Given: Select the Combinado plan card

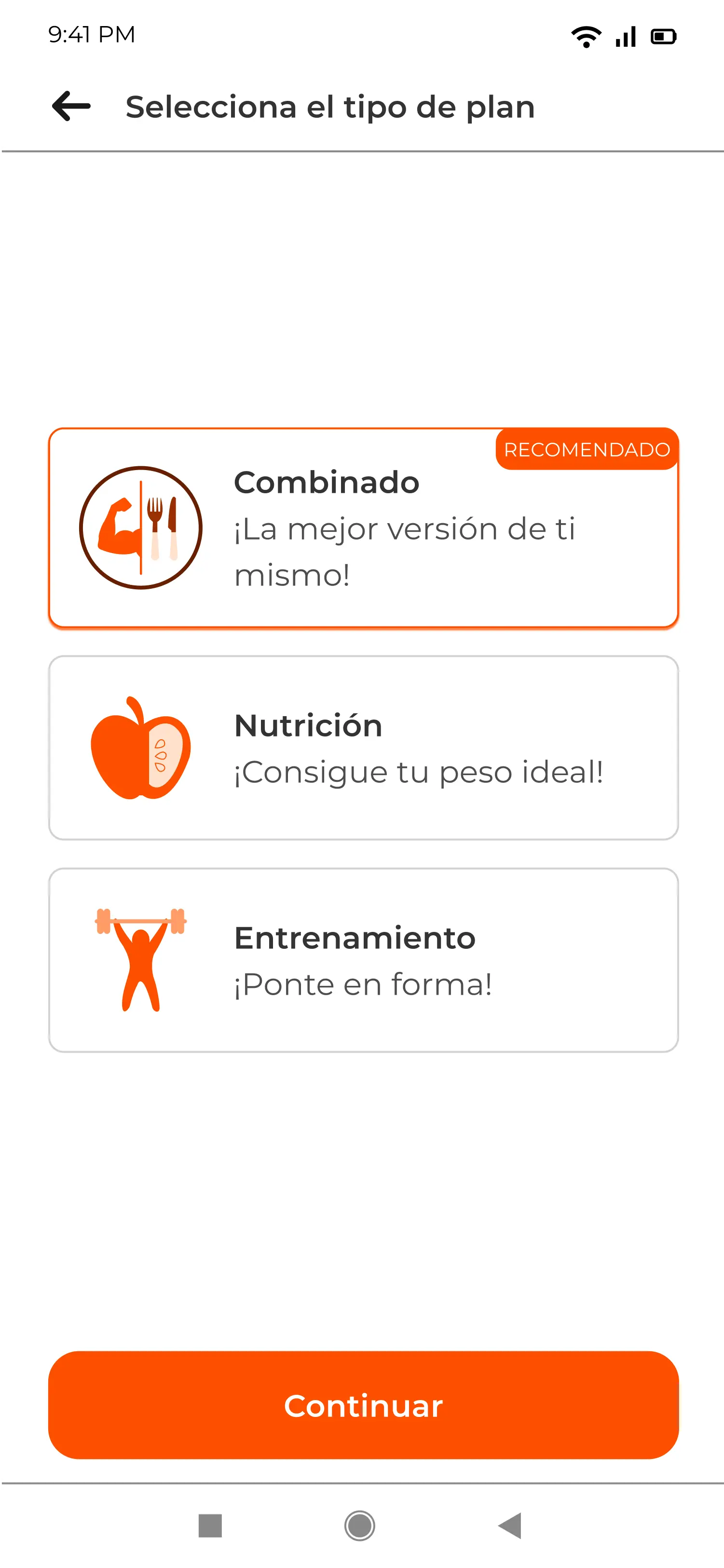Looking at the screenshot, I should coord(363,528).
